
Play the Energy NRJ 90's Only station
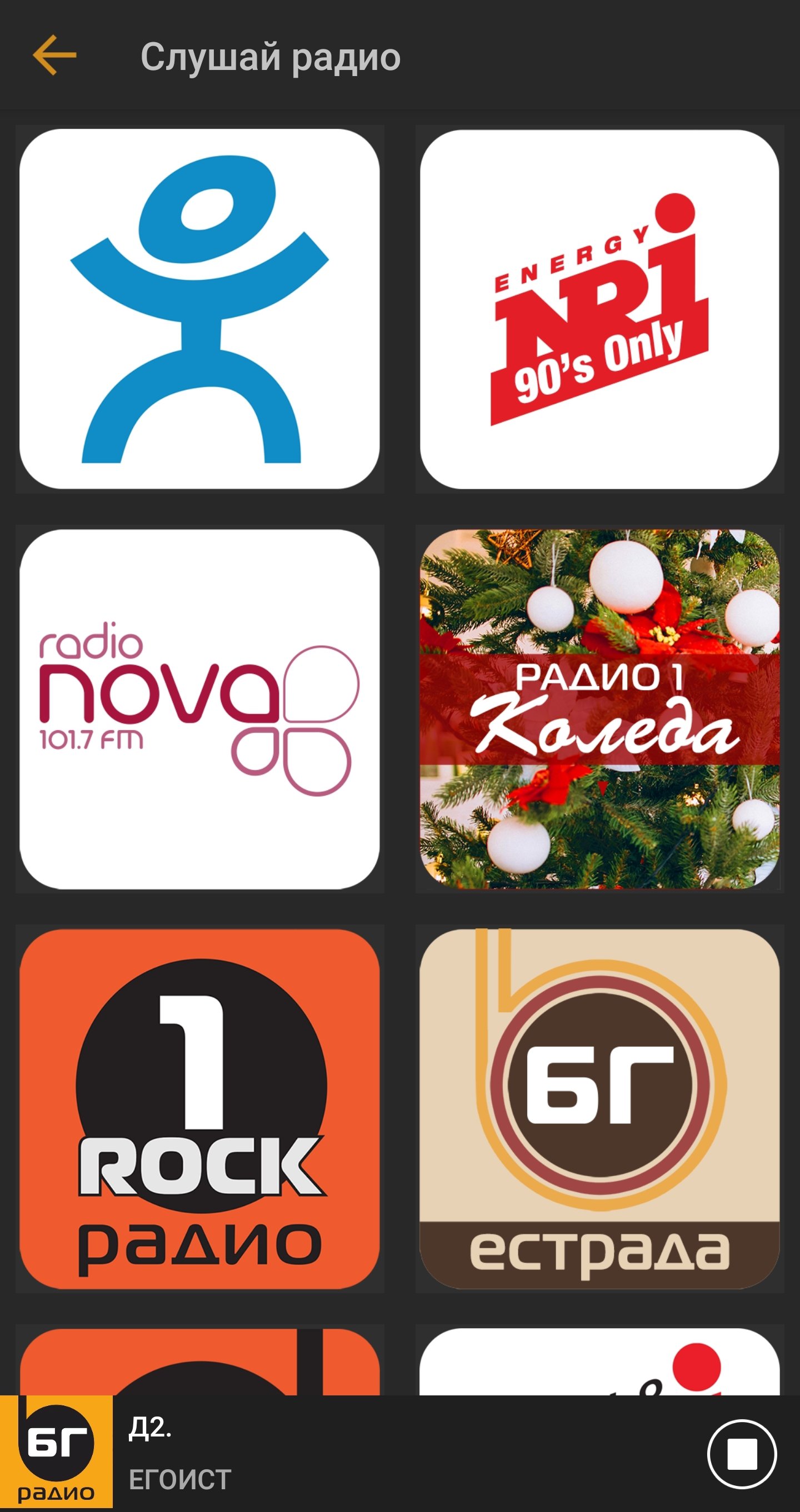tap(599, 309)
